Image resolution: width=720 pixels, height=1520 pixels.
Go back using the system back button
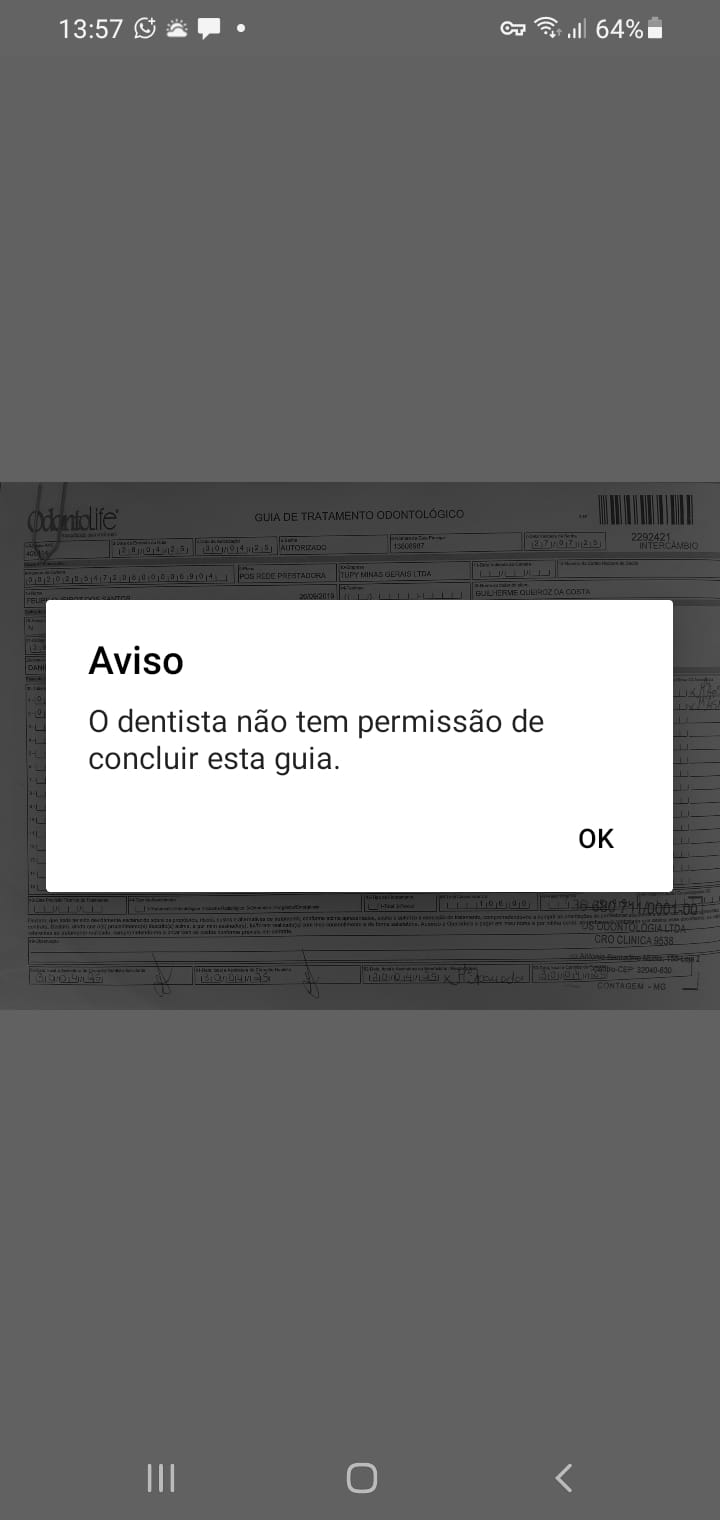564,1477
